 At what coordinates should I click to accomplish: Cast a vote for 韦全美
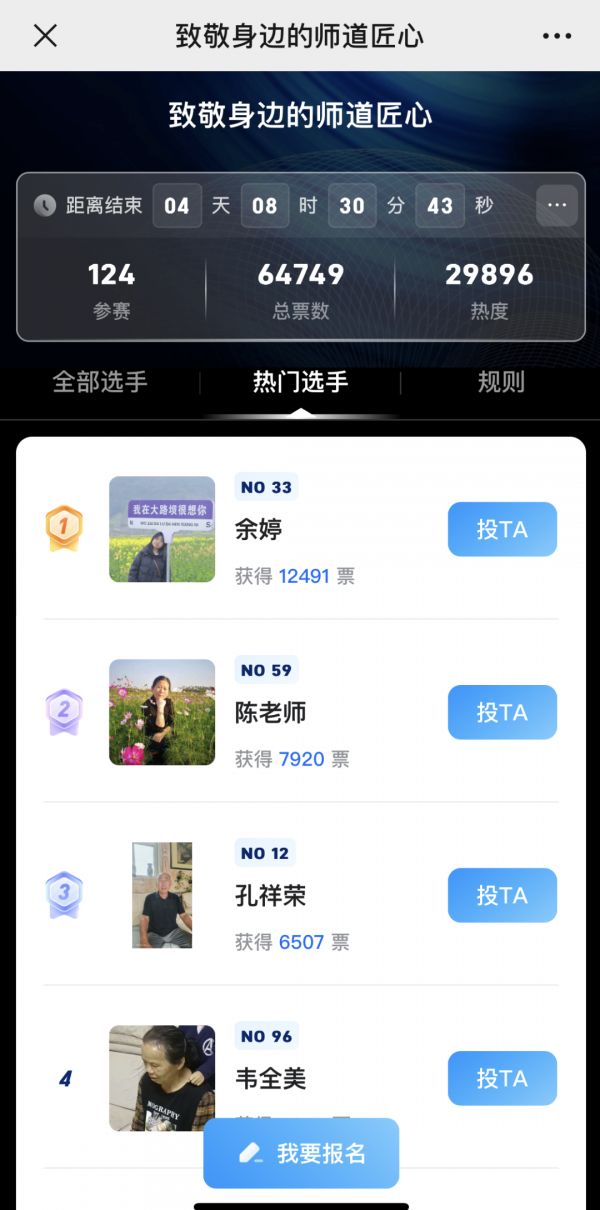502,1078
